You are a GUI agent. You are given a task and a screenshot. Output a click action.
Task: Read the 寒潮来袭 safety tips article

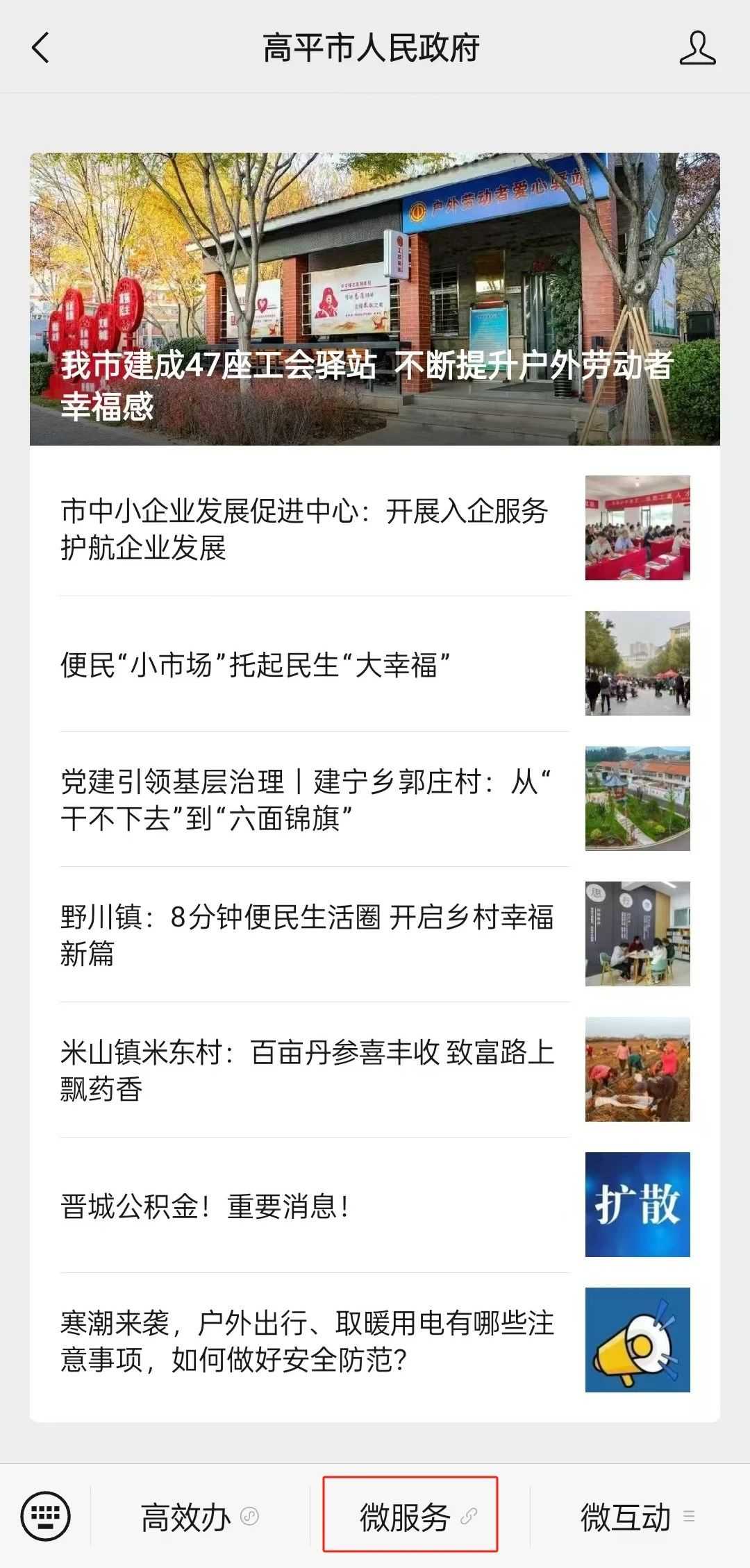point(375,1340)
